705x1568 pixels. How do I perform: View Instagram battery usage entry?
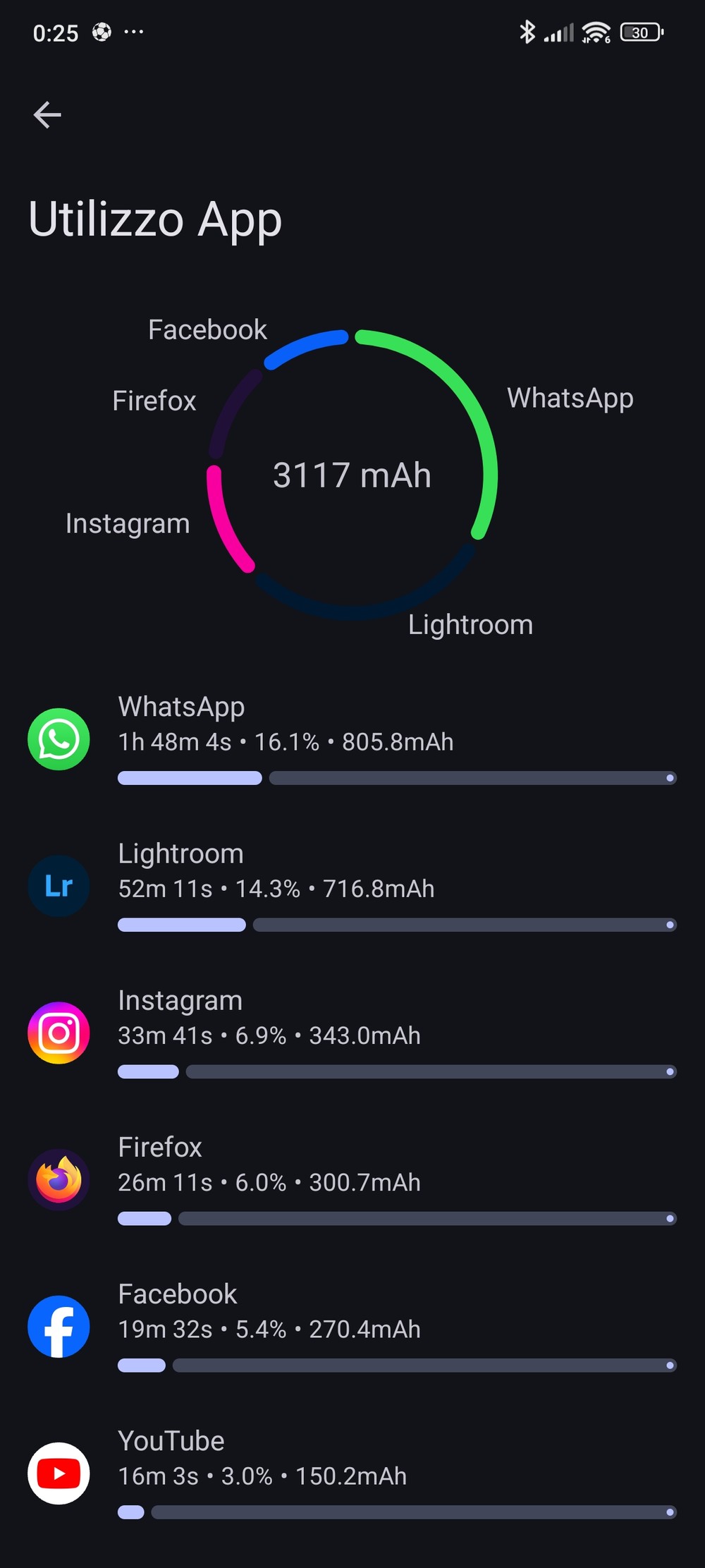(x=352, y=1033)
